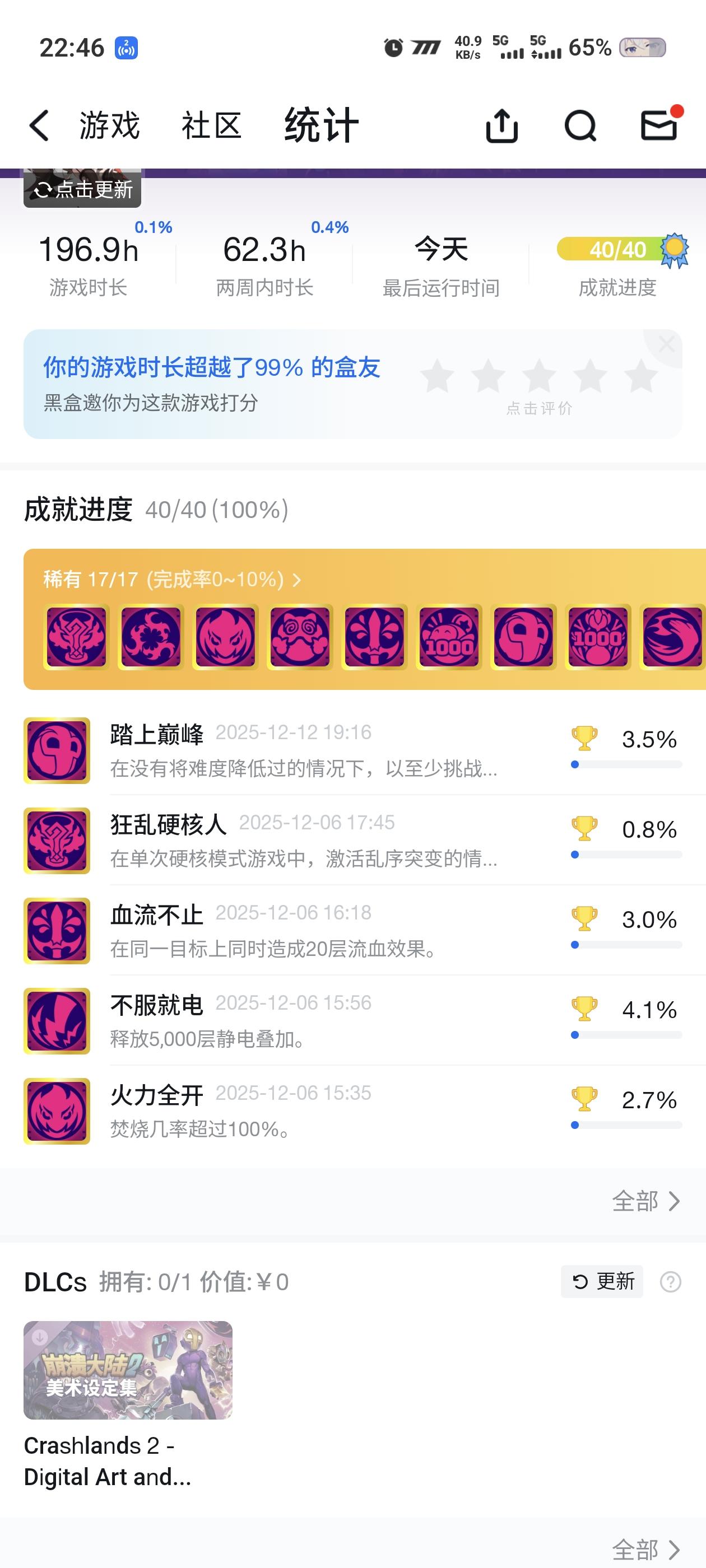
Task: Tap 点击更新 to refresh game data
Action: pyautogui.click(x=83, y=190)
